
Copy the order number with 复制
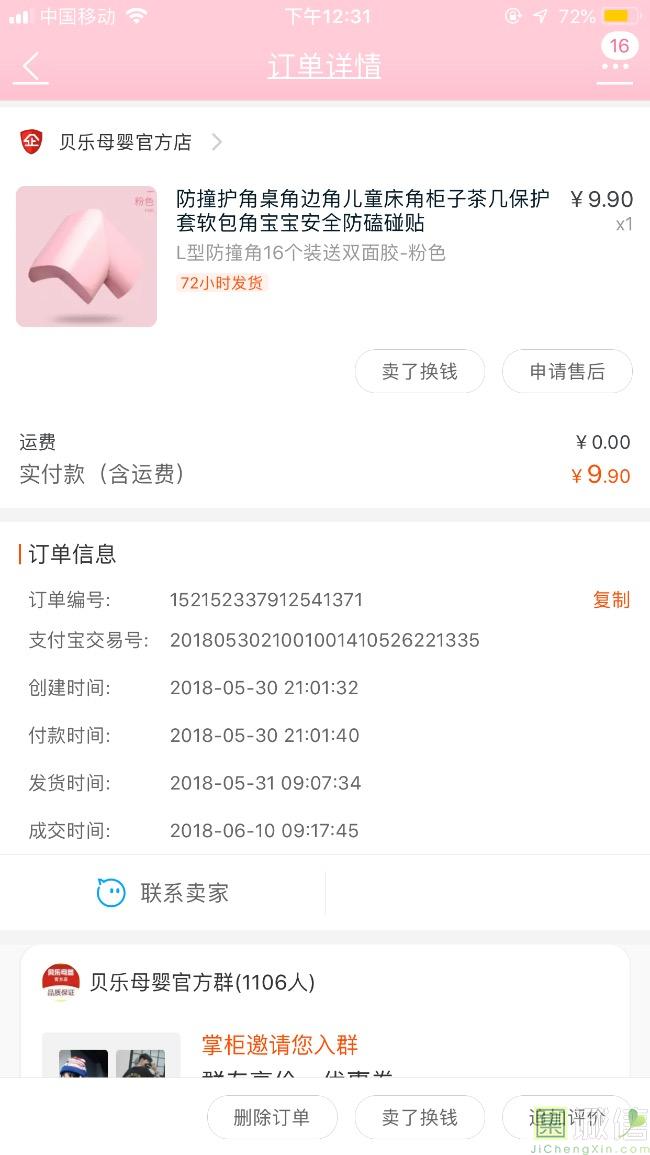[x=611, y=600]
